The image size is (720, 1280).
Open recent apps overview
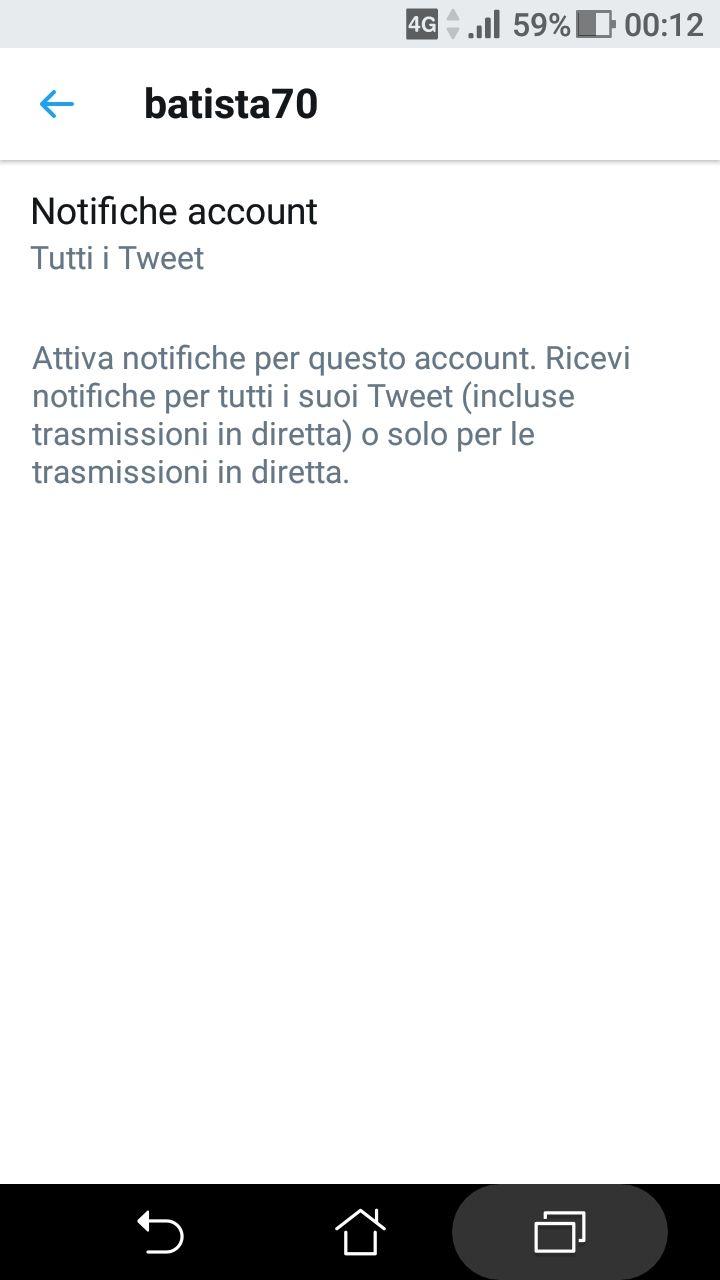(560, 1231)
